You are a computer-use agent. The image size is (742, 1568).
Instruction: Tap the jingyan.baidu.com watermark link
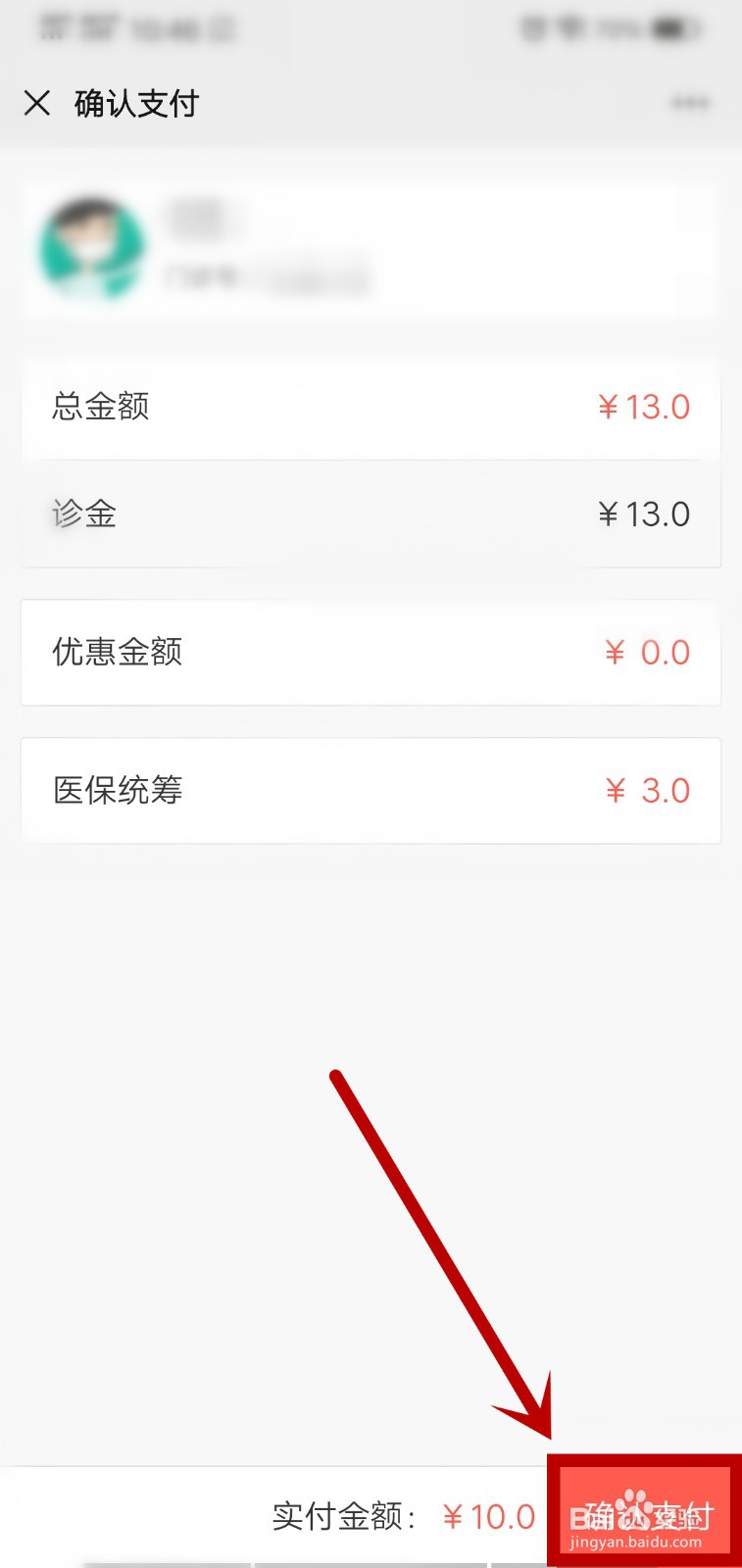pyautogui.click(x=633, y=1541)
